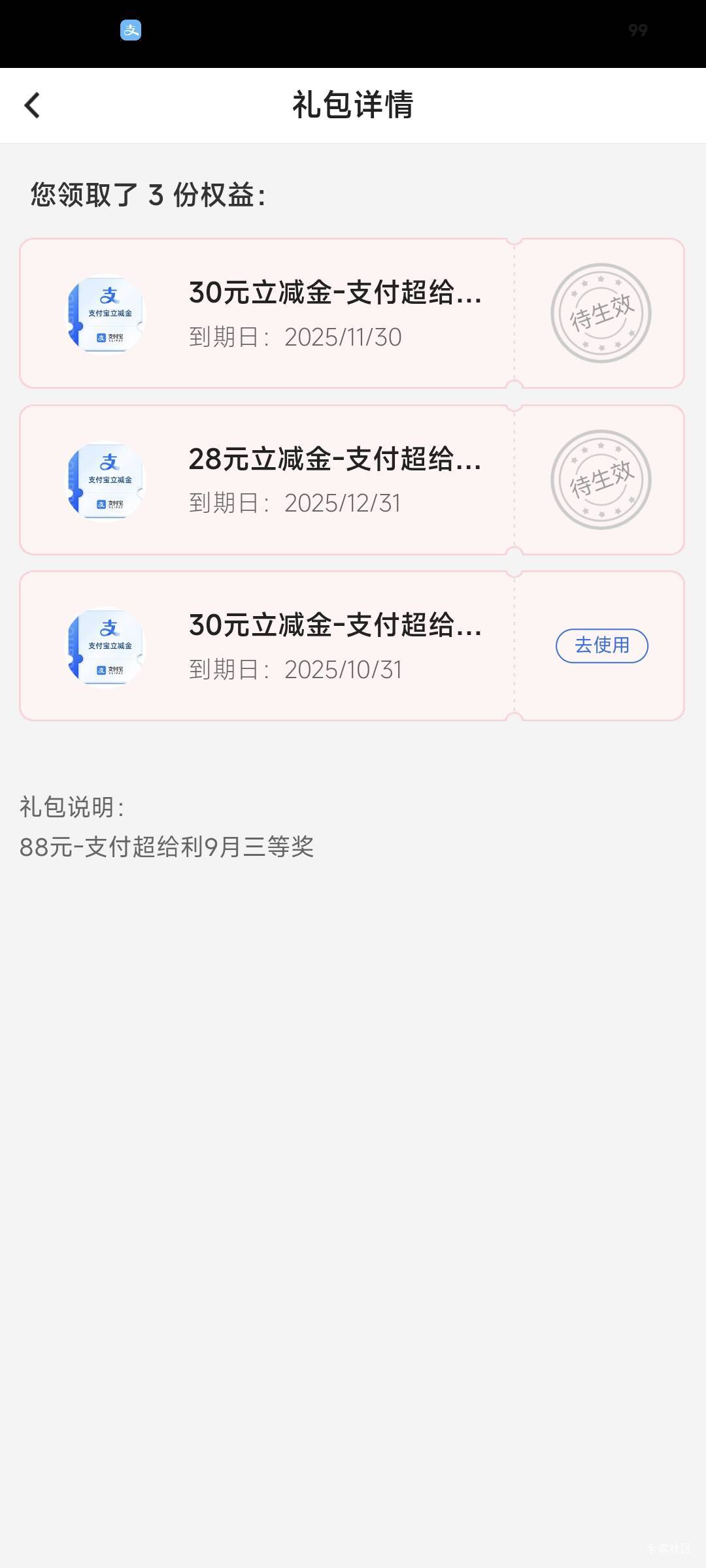706x1568 pixels.
Task: Open the 30元立减金 coupon expiring 2025/11/30
Action: tap(352, 314)
